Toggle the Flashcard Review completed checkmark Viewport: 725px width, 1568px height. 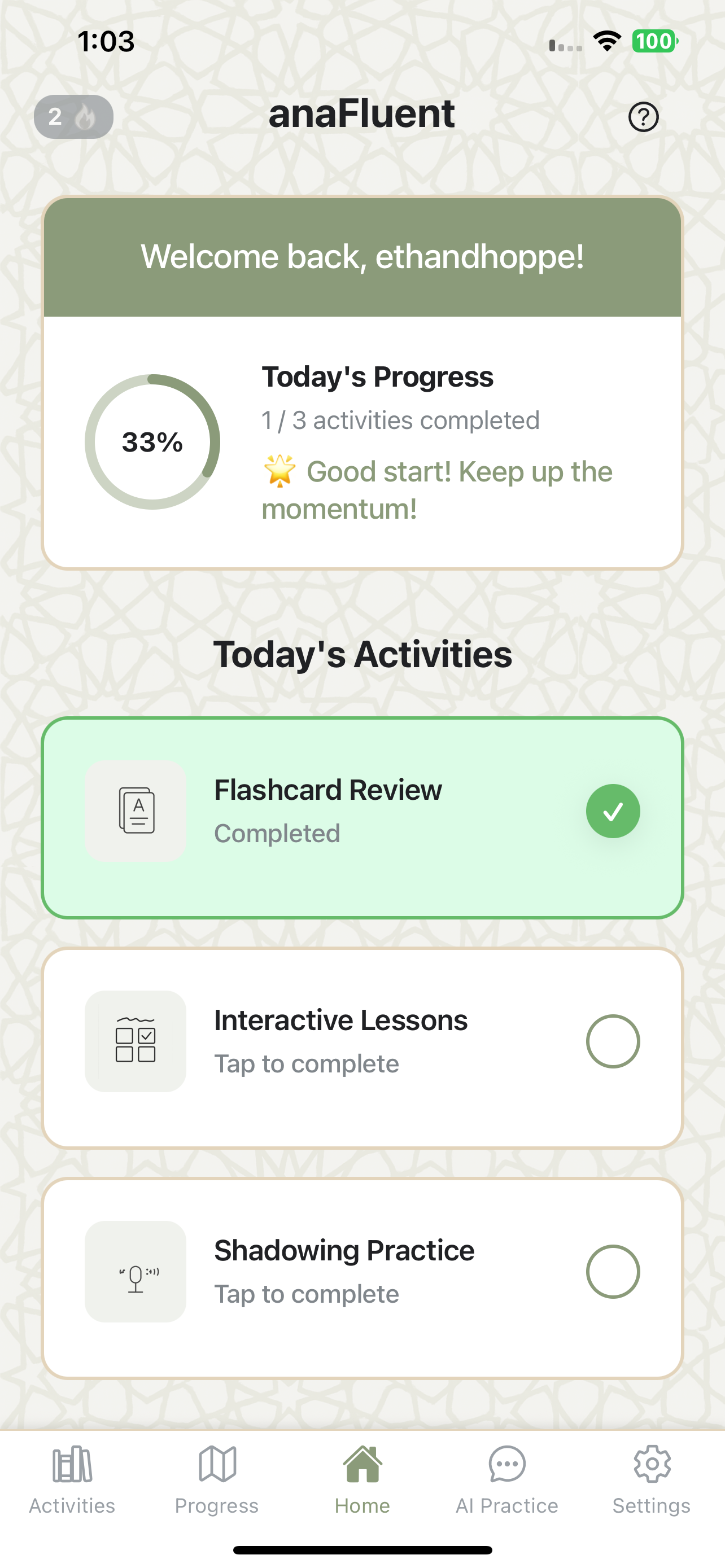click(x=613, y=811)
